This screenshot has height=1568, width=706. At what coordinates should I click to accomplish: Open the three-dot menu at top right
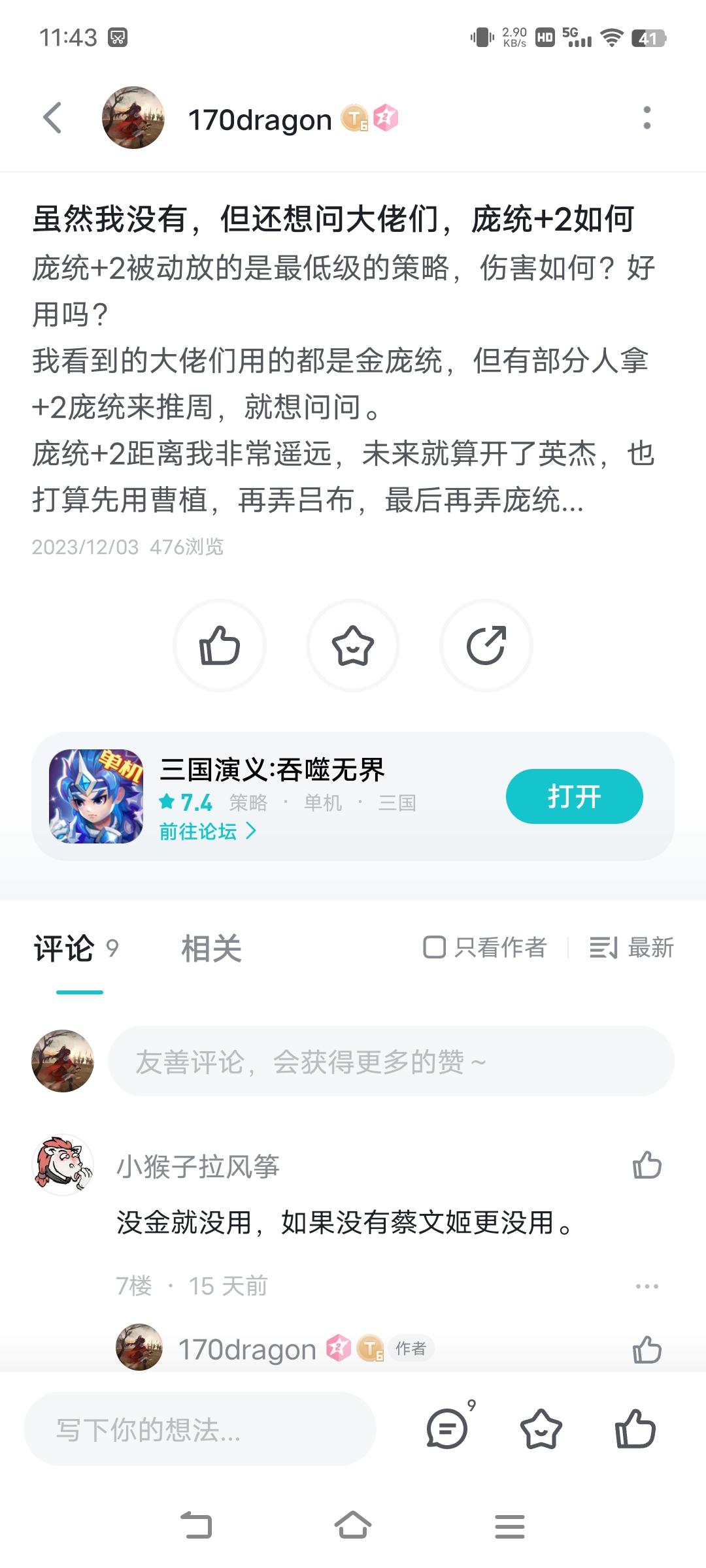647,120
